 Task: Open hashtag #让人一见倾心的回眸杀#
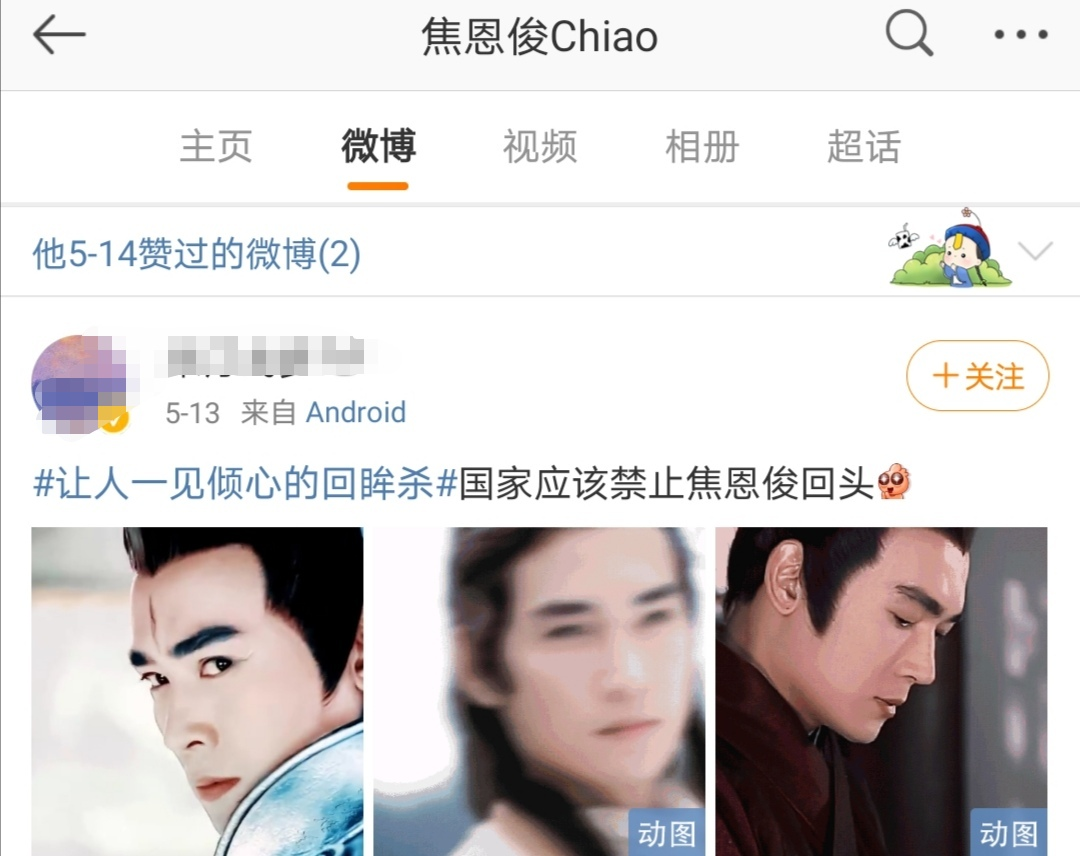pos(245,485)
